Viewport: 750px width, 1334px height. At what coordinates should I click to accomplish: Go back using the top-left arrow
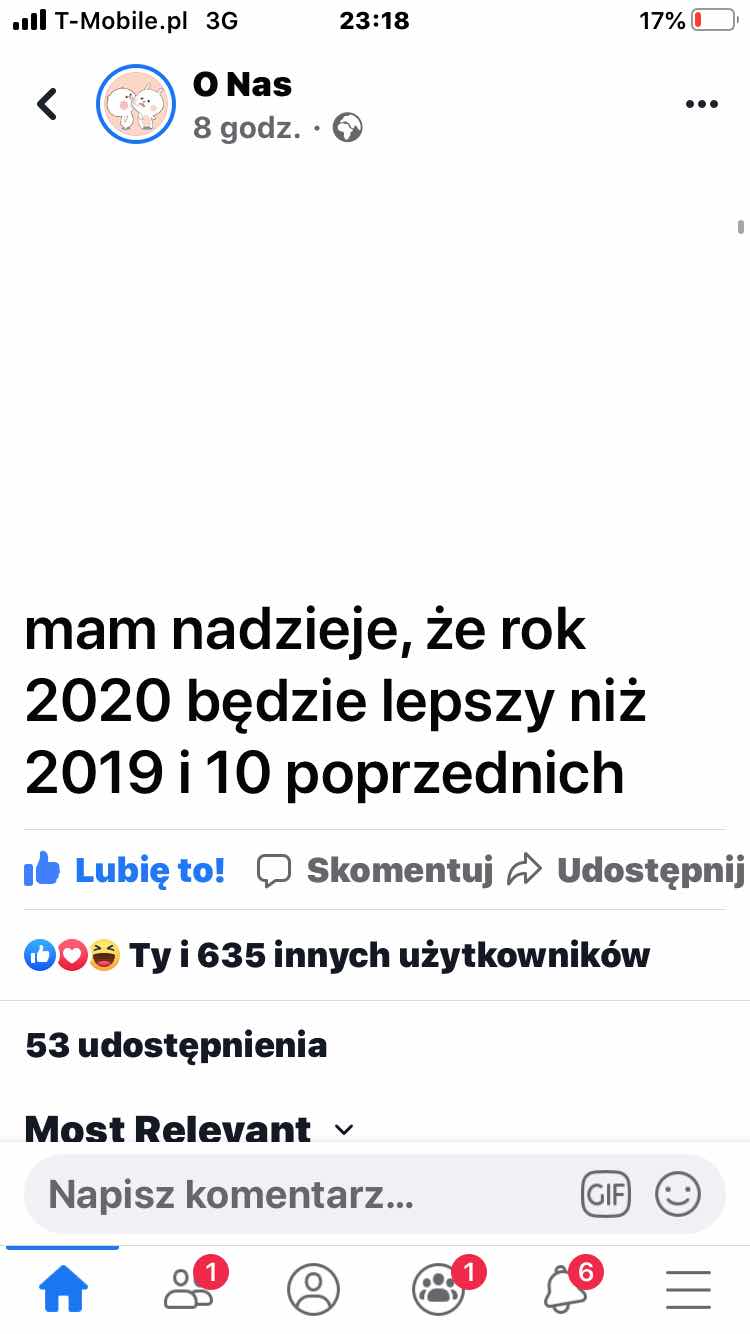tap(47, 104)
